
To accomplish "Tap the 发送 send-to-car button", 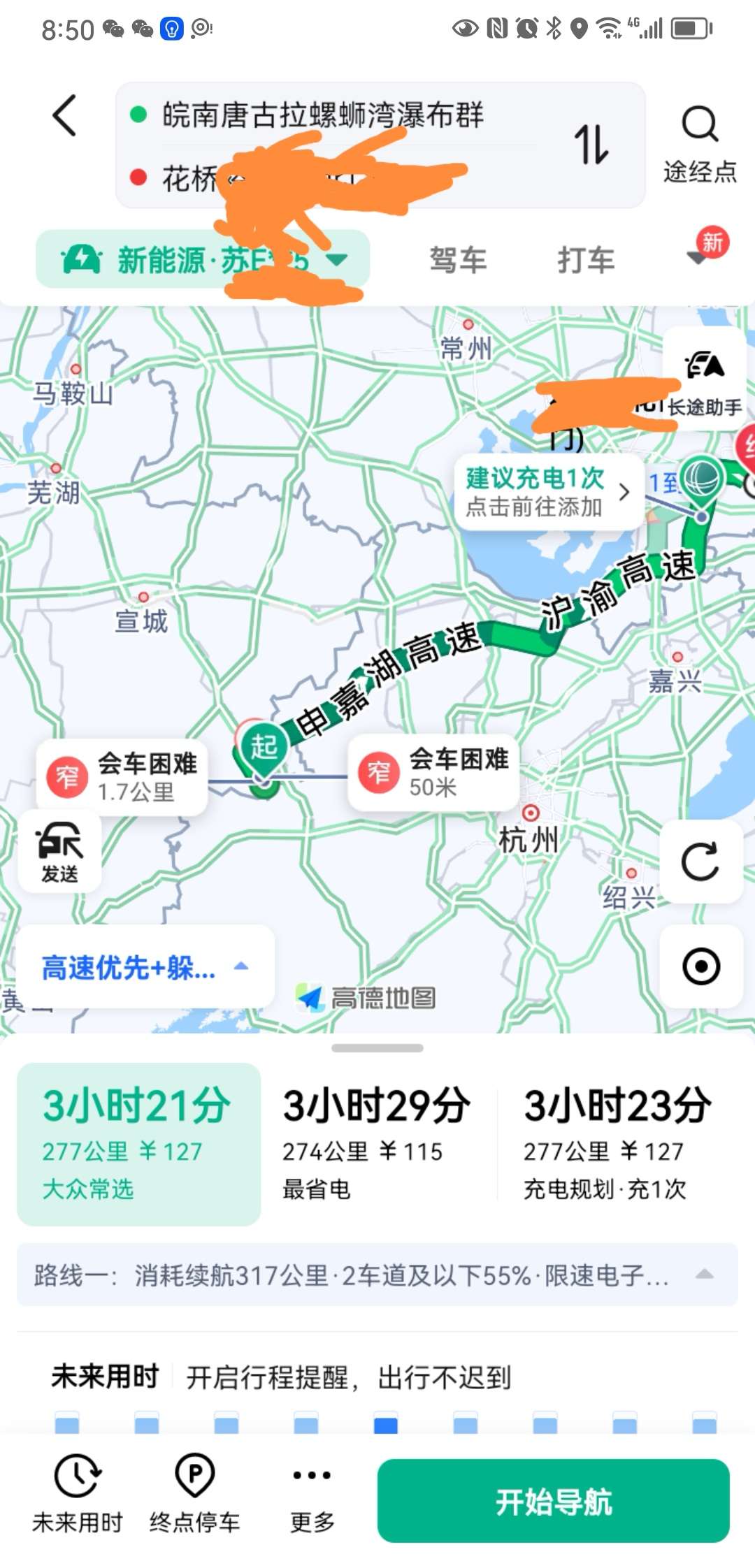I will [x=60, y=851].
